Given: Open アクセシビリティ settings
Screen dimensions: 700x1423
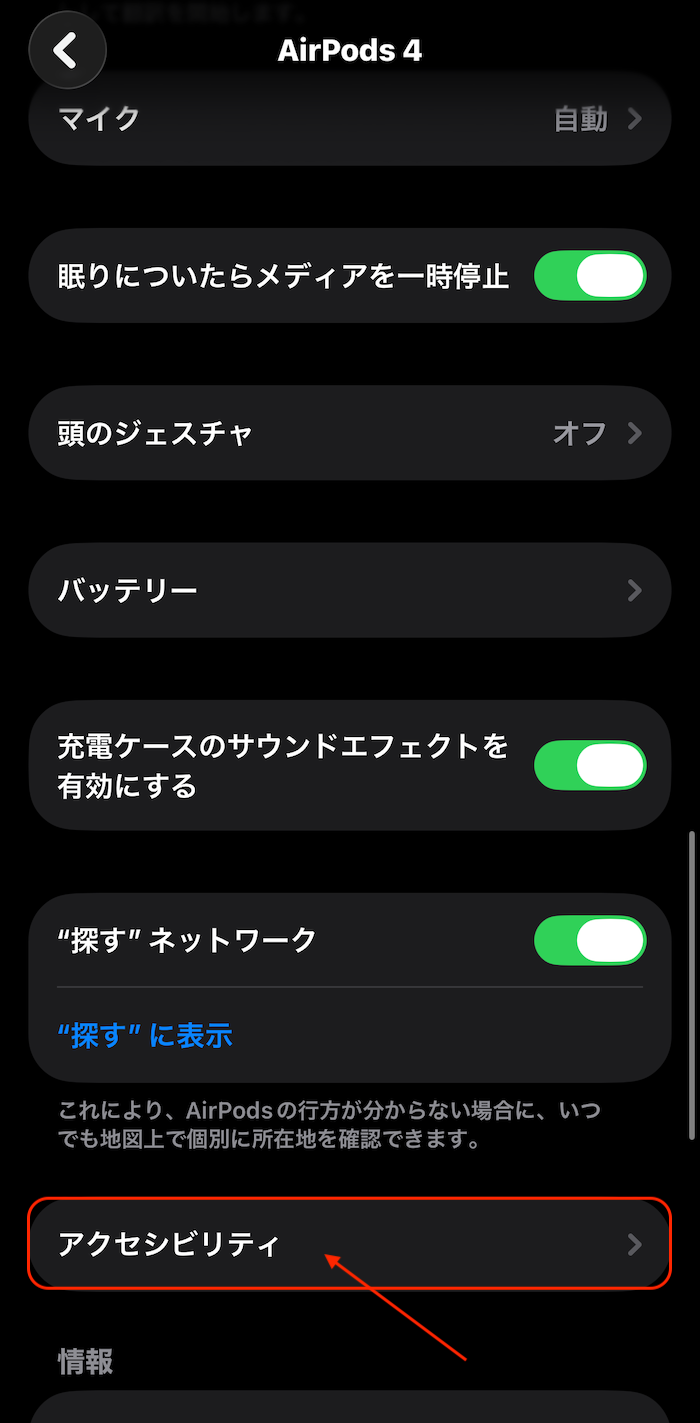Looking at the screenshot, I should 349,1245.
